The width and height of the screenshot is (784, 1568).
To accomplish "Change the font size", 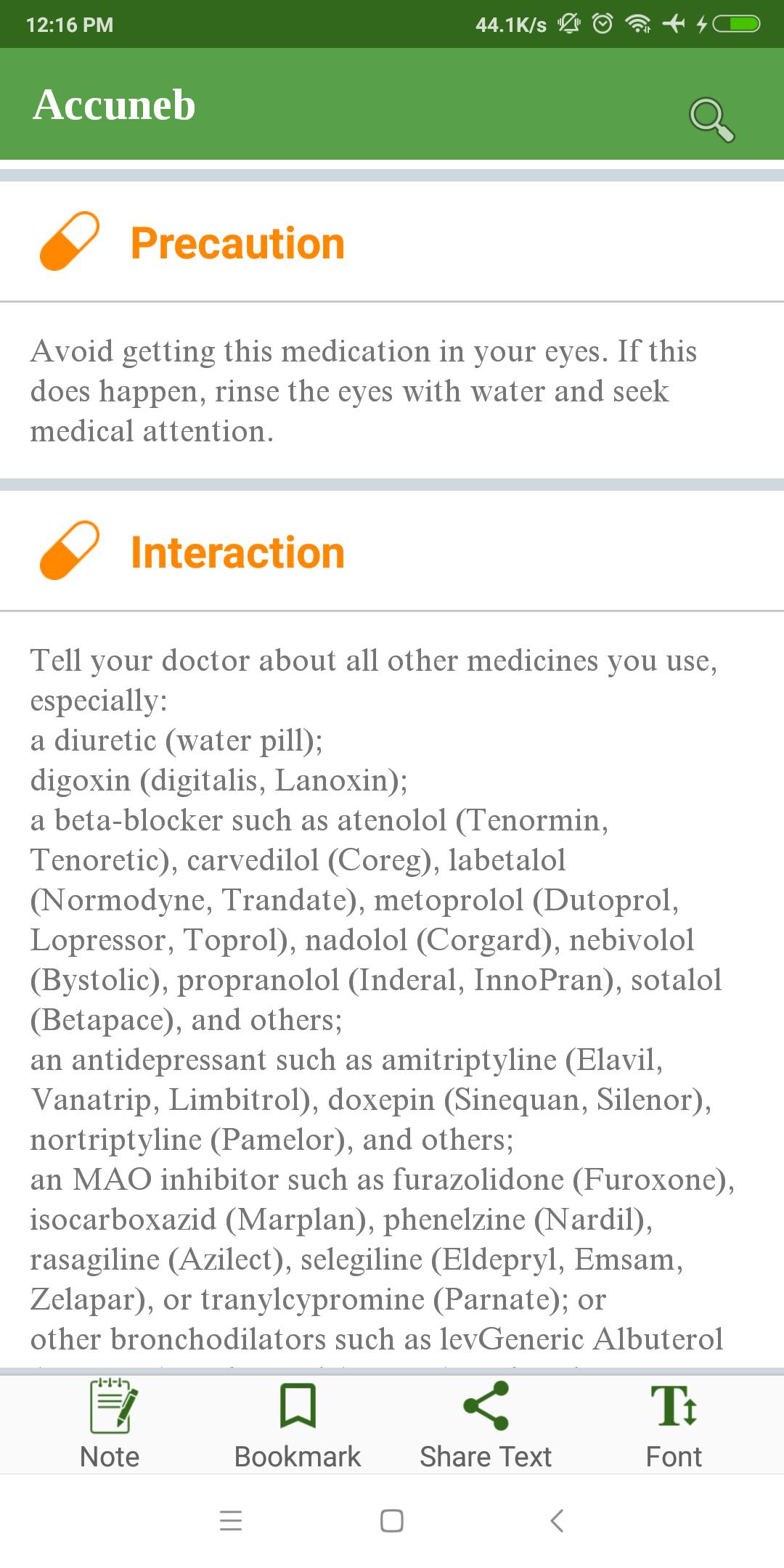I will pyautogui.click(x=674, y=1424).
